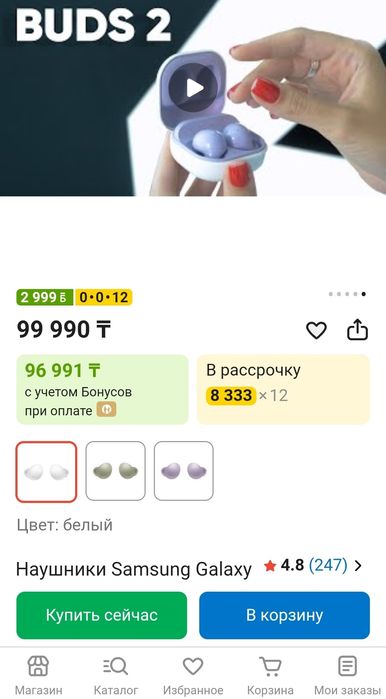Image resolution: width=386 pixels, height=699 pixels.
Task: Pick the lavender purple earbuds variant
Action: pyautogui.click(x=184, y=471)
